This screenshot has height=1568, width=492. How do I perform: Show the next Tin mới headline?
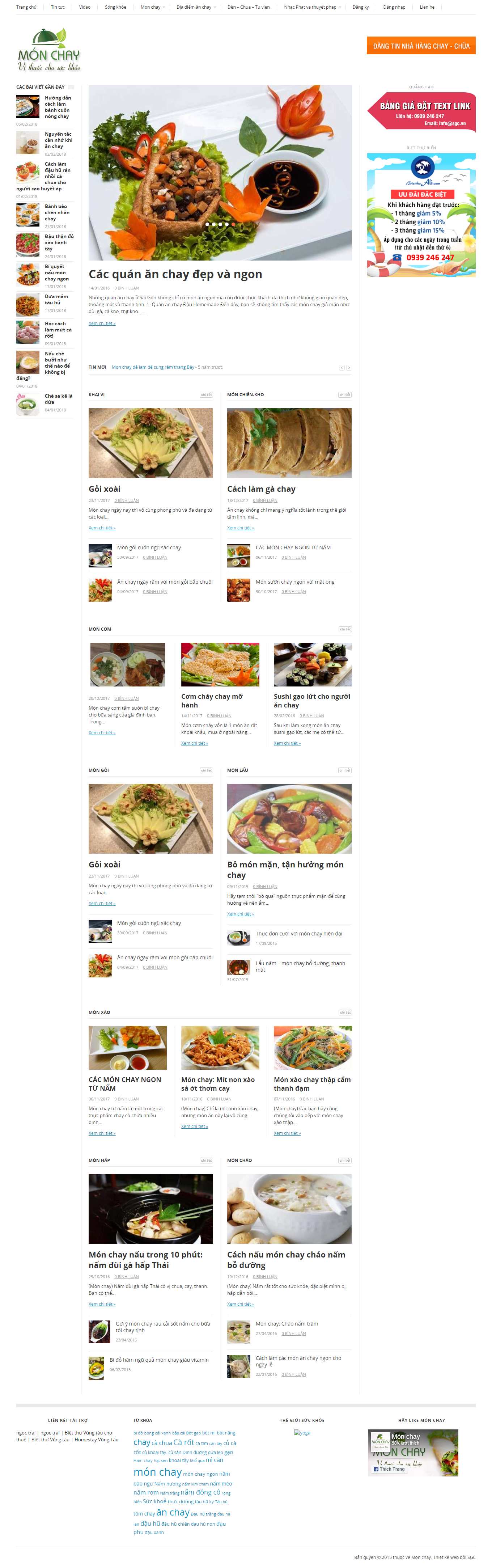(349, 368)
